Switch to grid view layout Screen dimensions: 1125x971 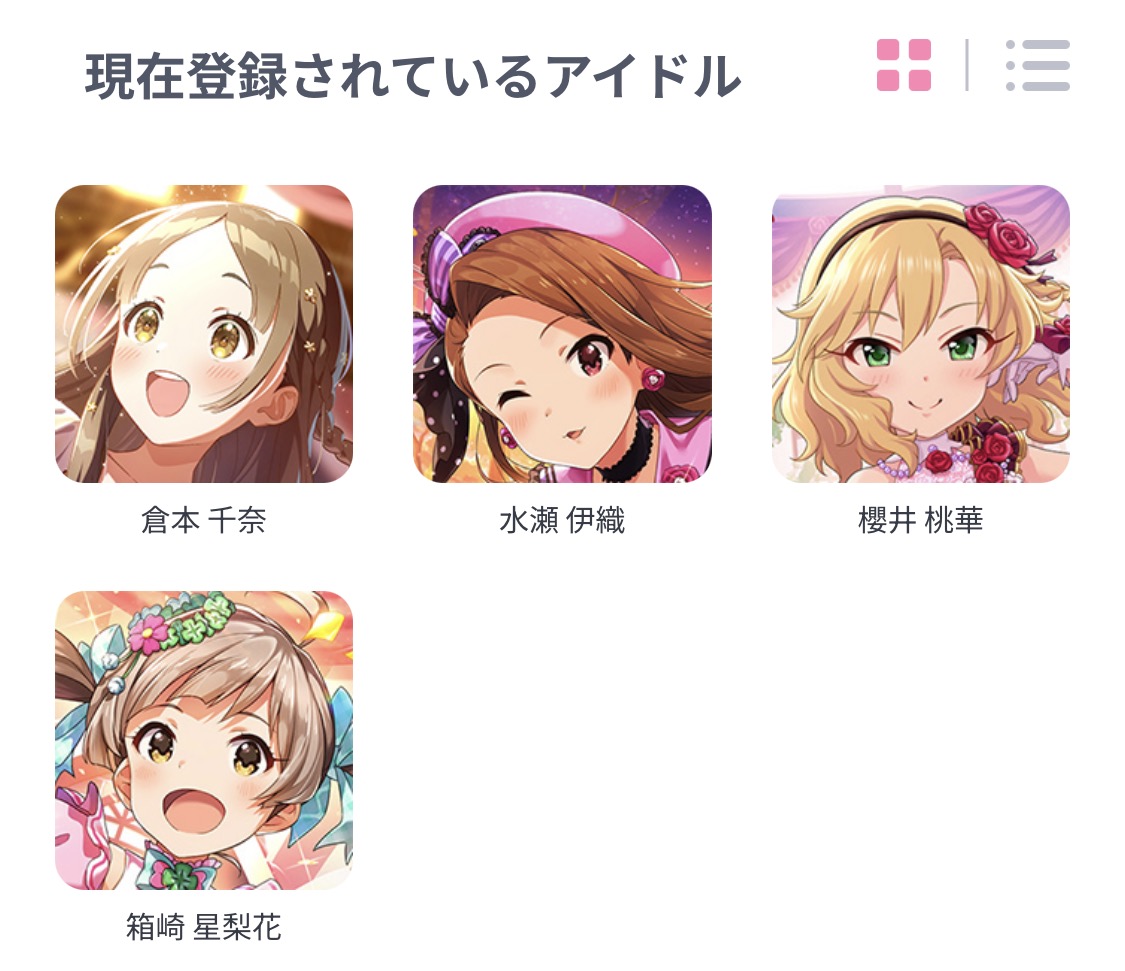pyautogui.click(x=903, y=65)
